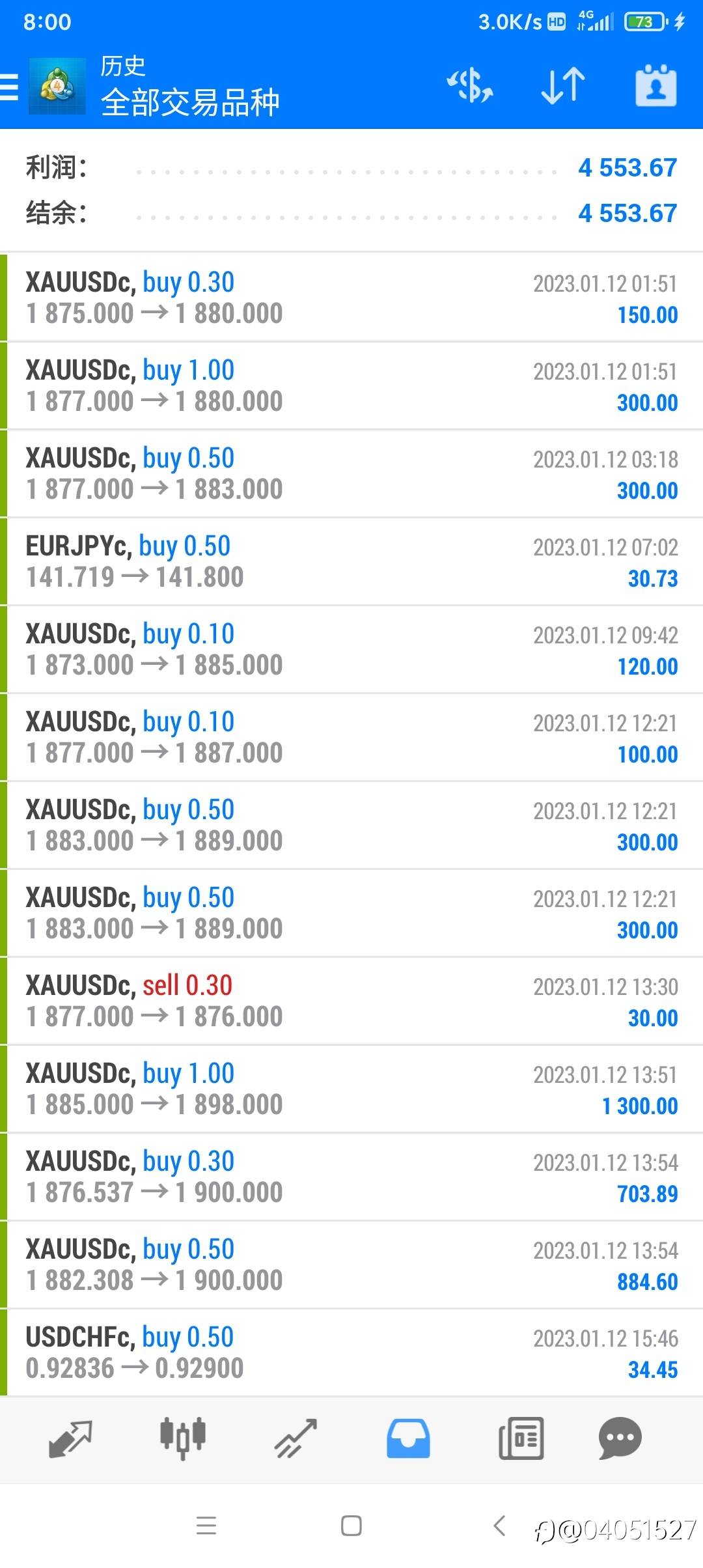Open the XAUUSDc sell 0.30 trade
The height and width of the screenshot is (1568, 703).
pyautogui.click(x=351, y=1001)
